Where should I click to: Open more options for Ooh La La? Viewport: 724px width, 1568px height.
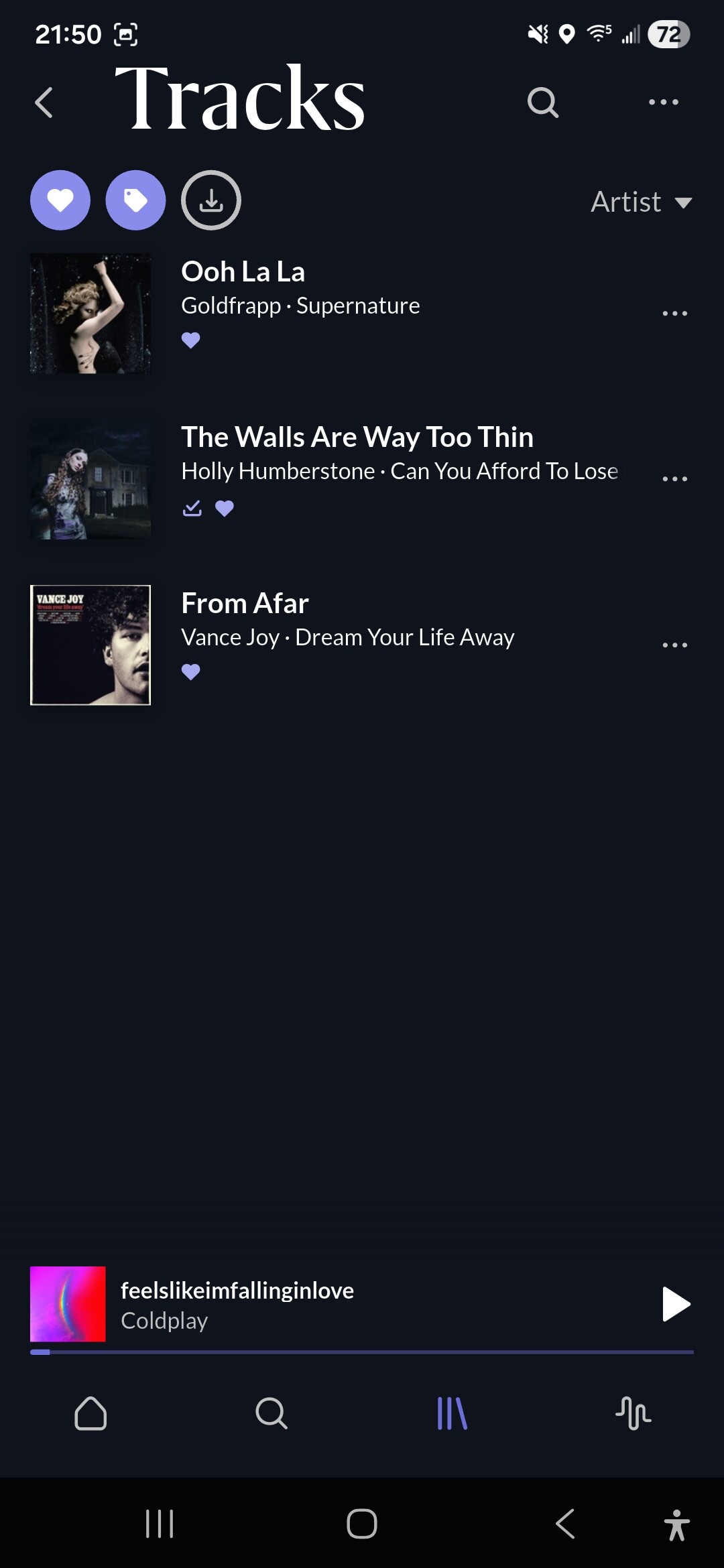pyautogui.click(x=674, y=313)
